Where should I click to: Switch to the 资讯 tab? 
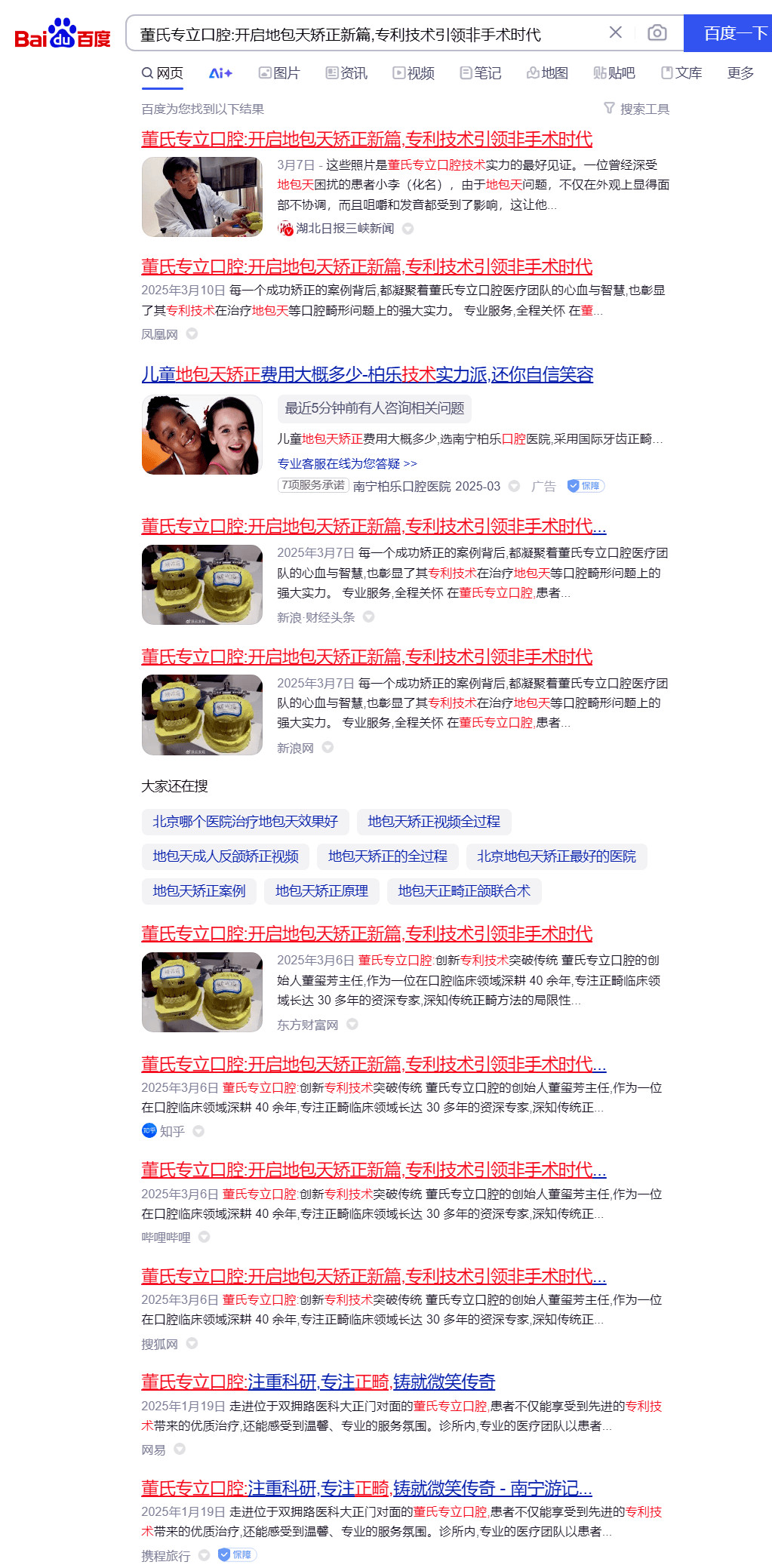pyautogui.click(x=346, y=73)
